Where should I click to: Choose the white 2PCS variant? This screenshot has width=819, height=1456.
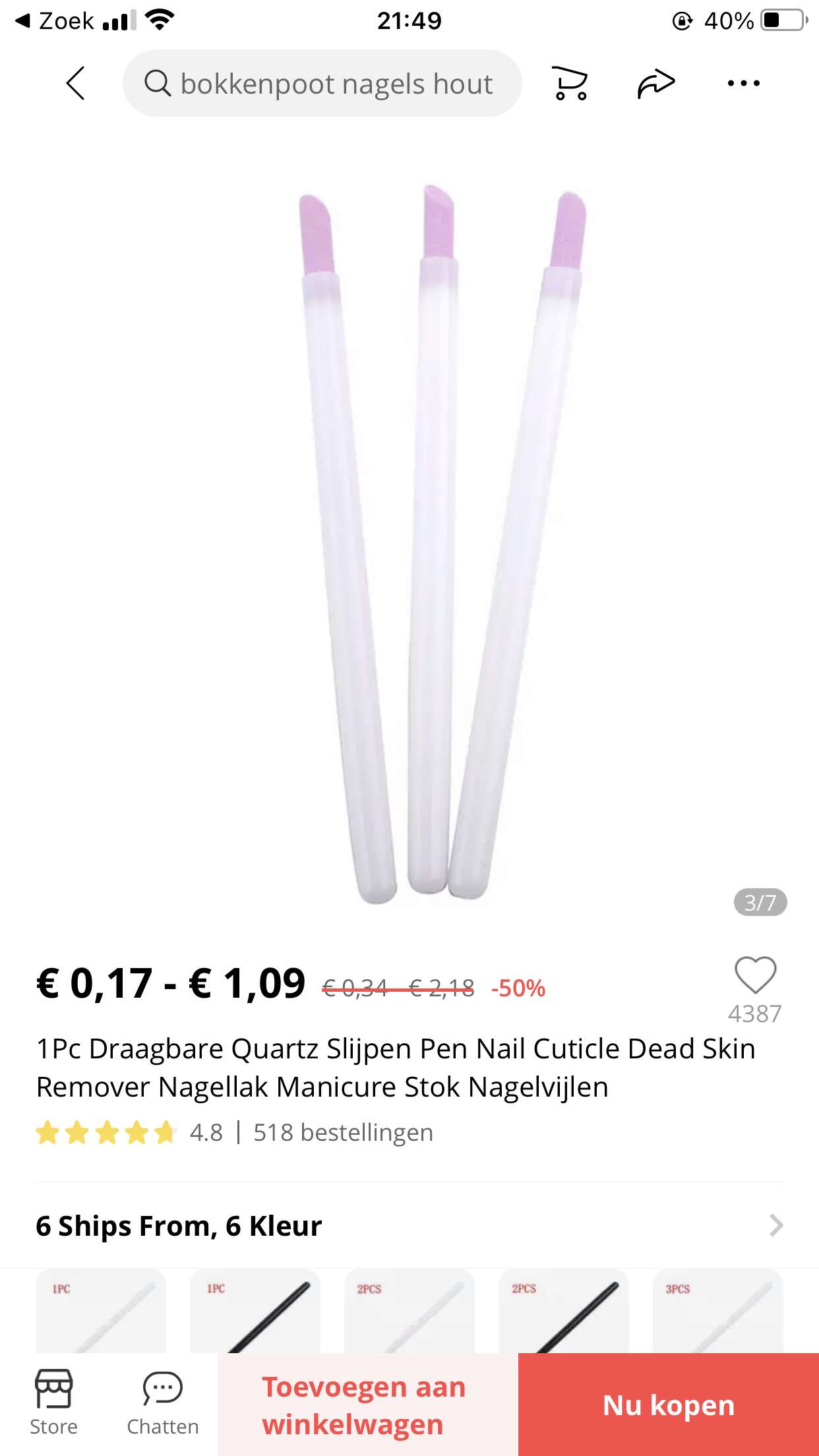[409, 1311]
